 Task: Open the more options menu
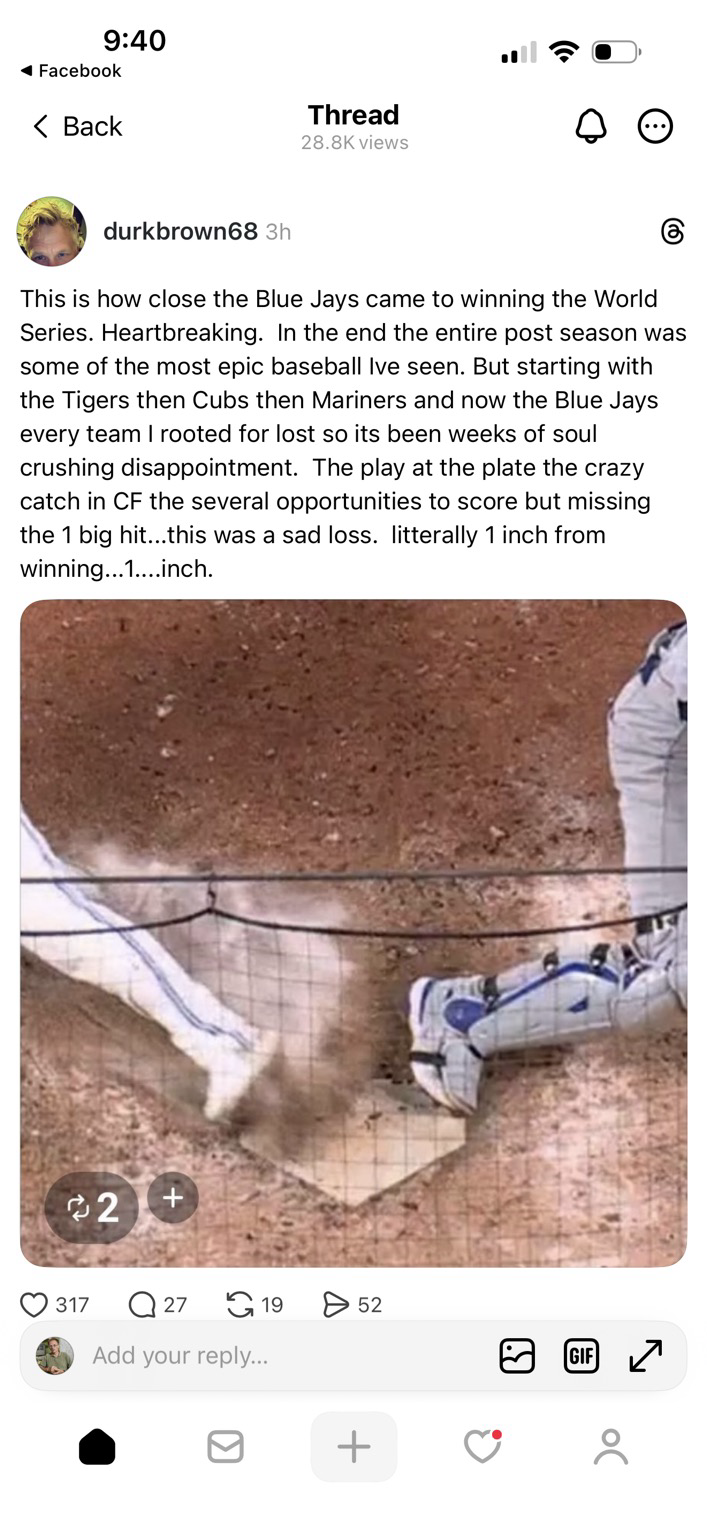[x=655, y=126]
